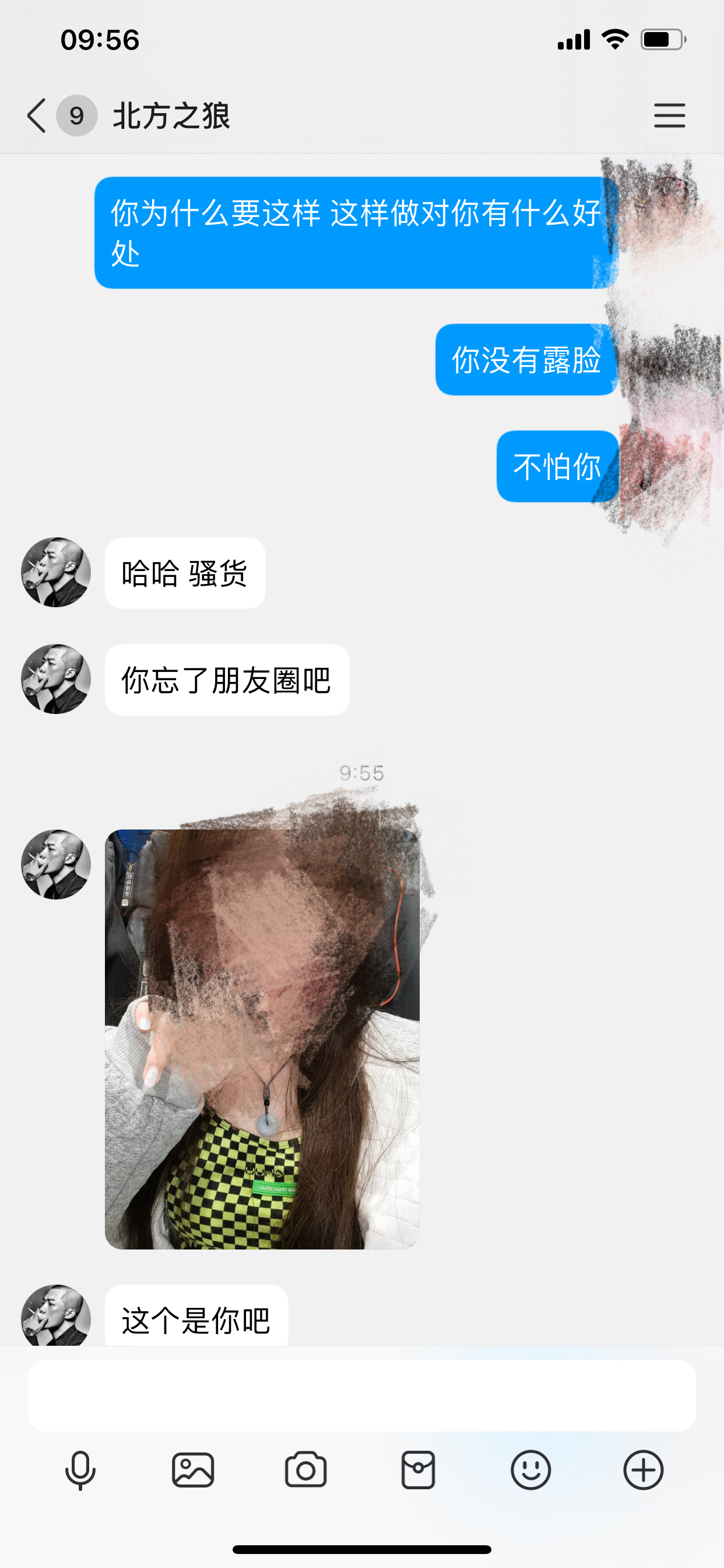The width and height of the screenshot is (724, 1568).
Task: Launch the camera from the toolbar
Action: (305, 1471)
